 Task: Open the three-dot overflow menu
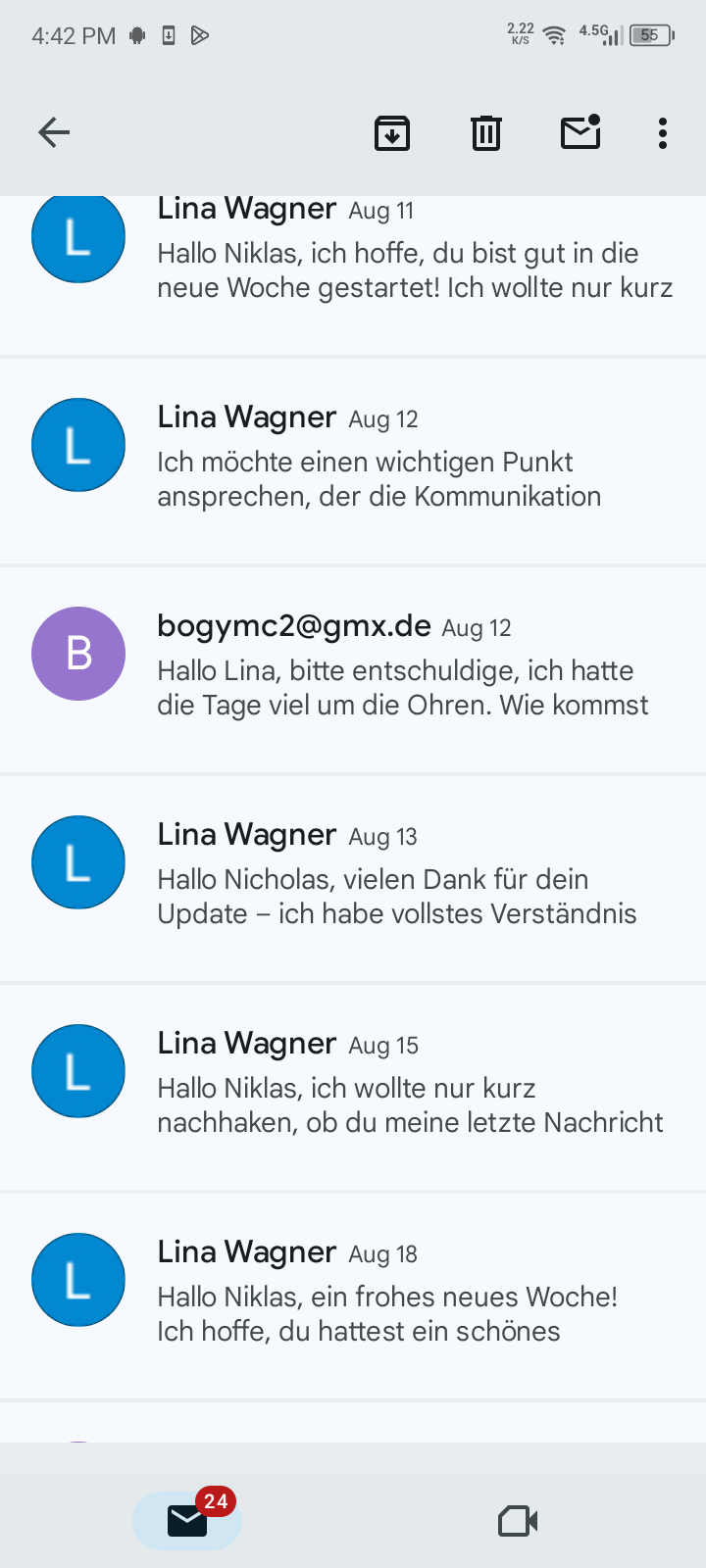[x=663, y=132]
